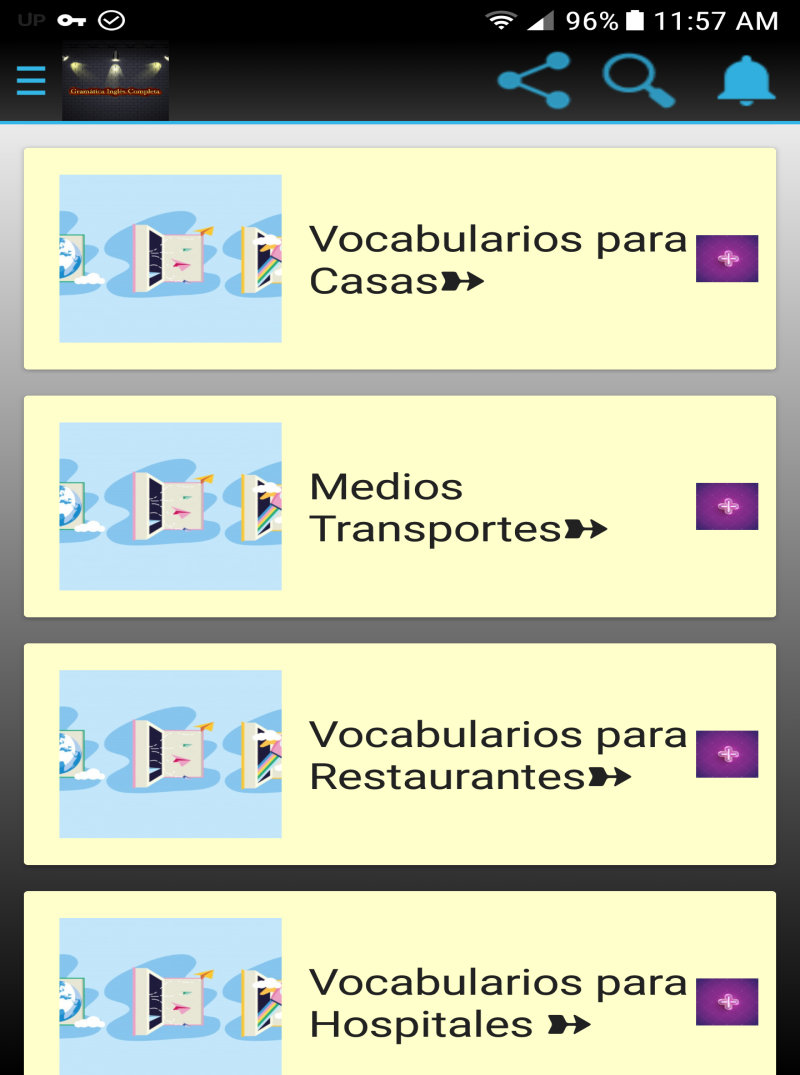
Task: Open notifications via the bell icon
Action: (x=745, y=80)
